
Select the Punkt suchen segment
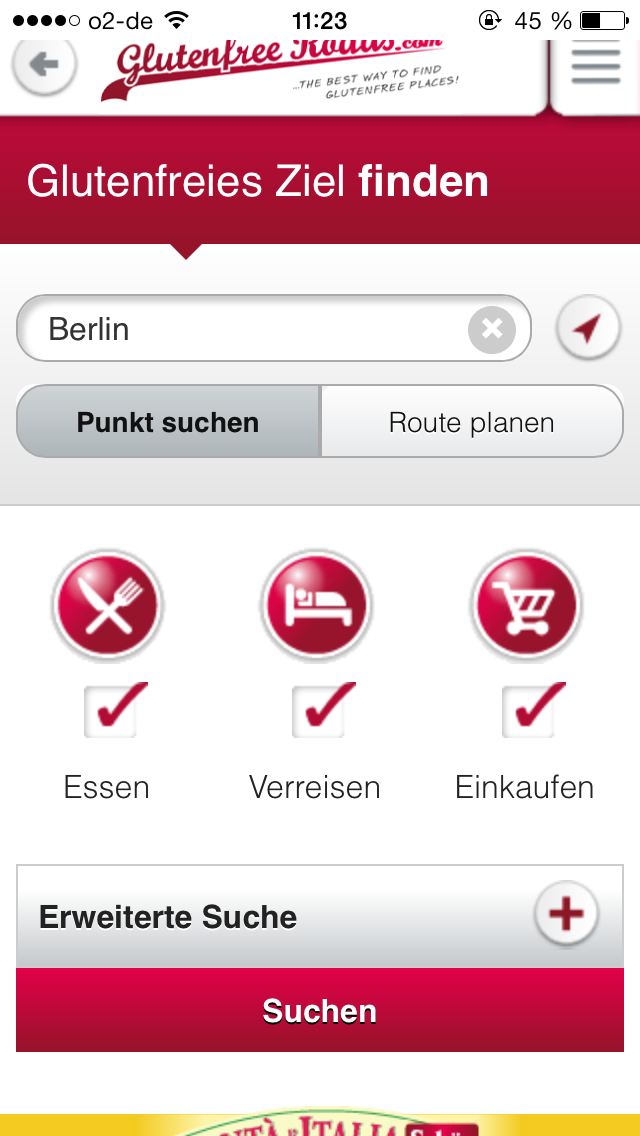click(x=168, y=422)
